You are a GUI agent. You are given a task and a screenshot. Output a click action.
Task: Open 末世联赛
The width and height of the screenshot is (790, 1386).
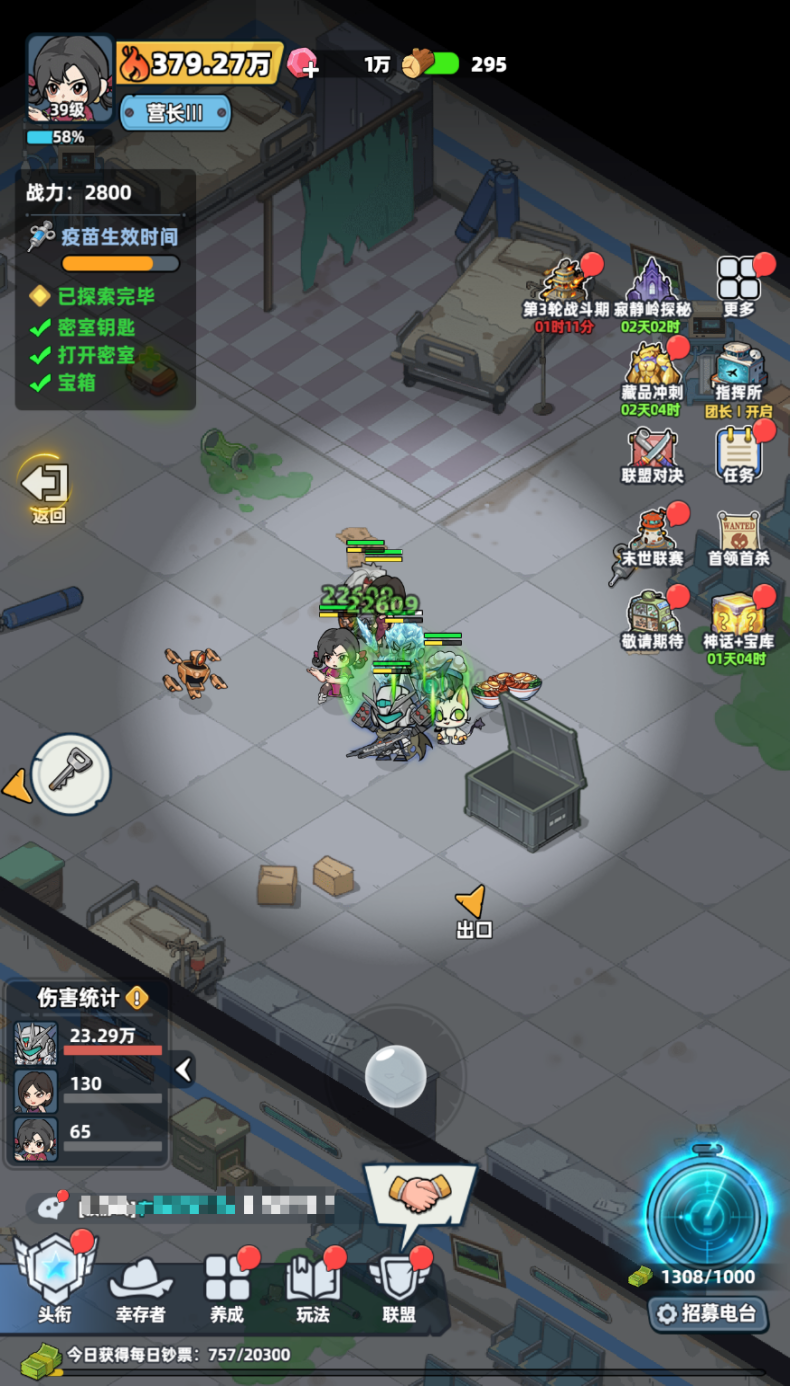pyautogui.click(x=652, y=538)
